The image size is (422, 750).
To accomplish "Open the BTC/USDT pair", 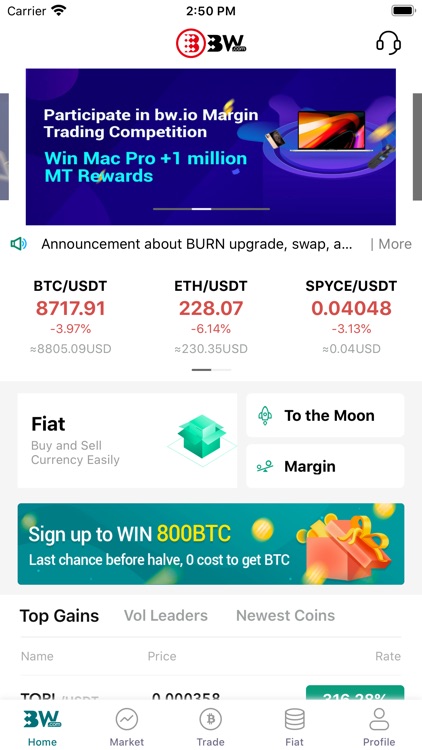I will 70,317.
